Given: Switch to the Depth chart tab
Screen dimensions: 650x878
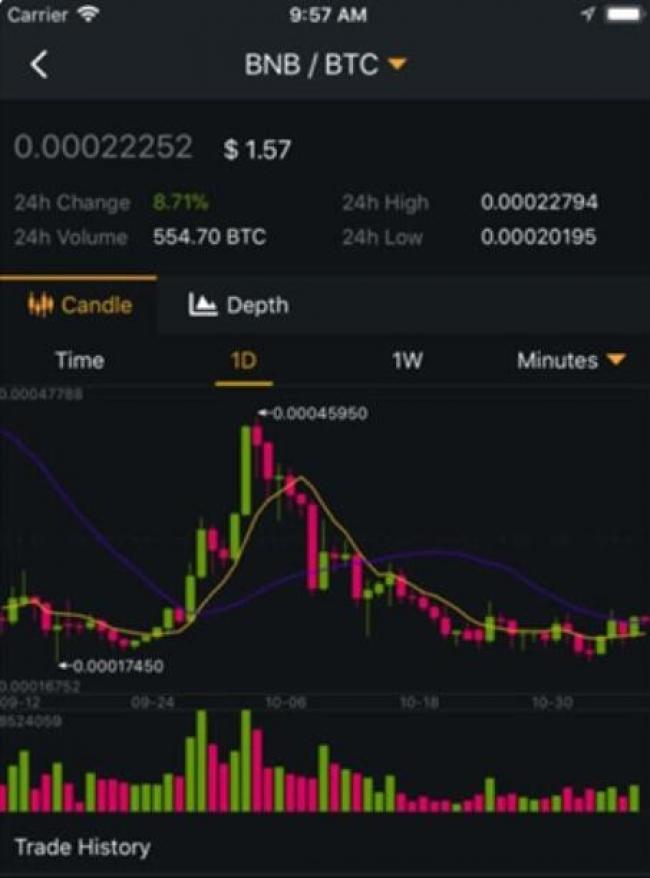Looking at the screenshot, I should [x=239, y=306].
